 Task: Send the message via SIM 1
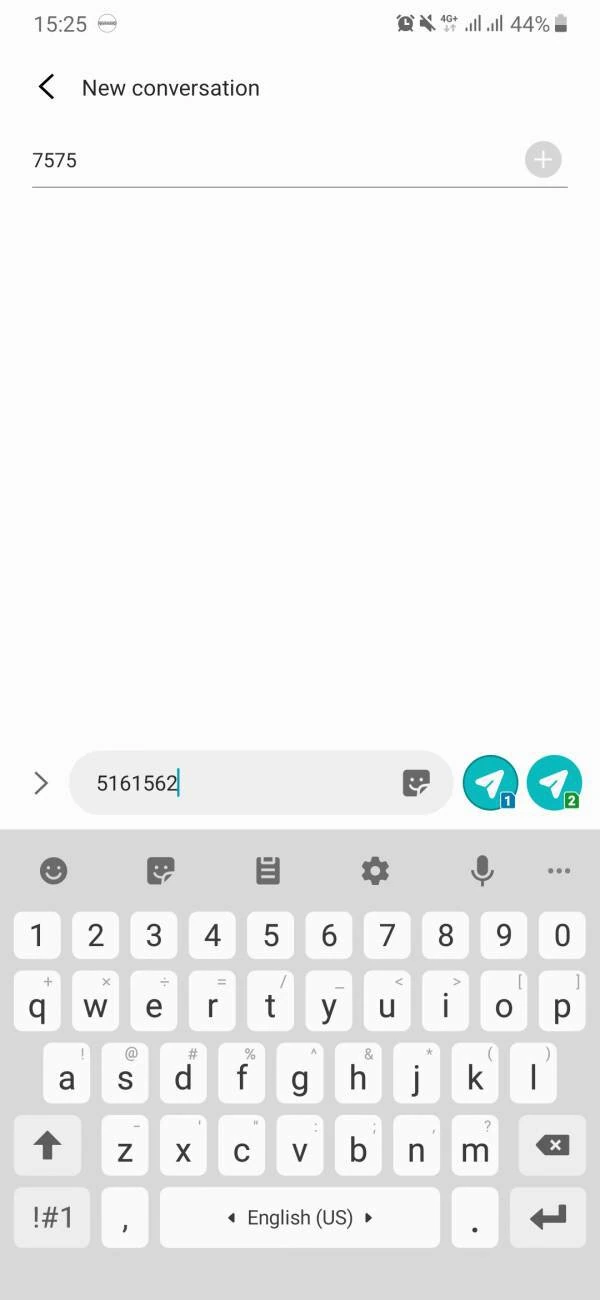[x=490, y=783]
